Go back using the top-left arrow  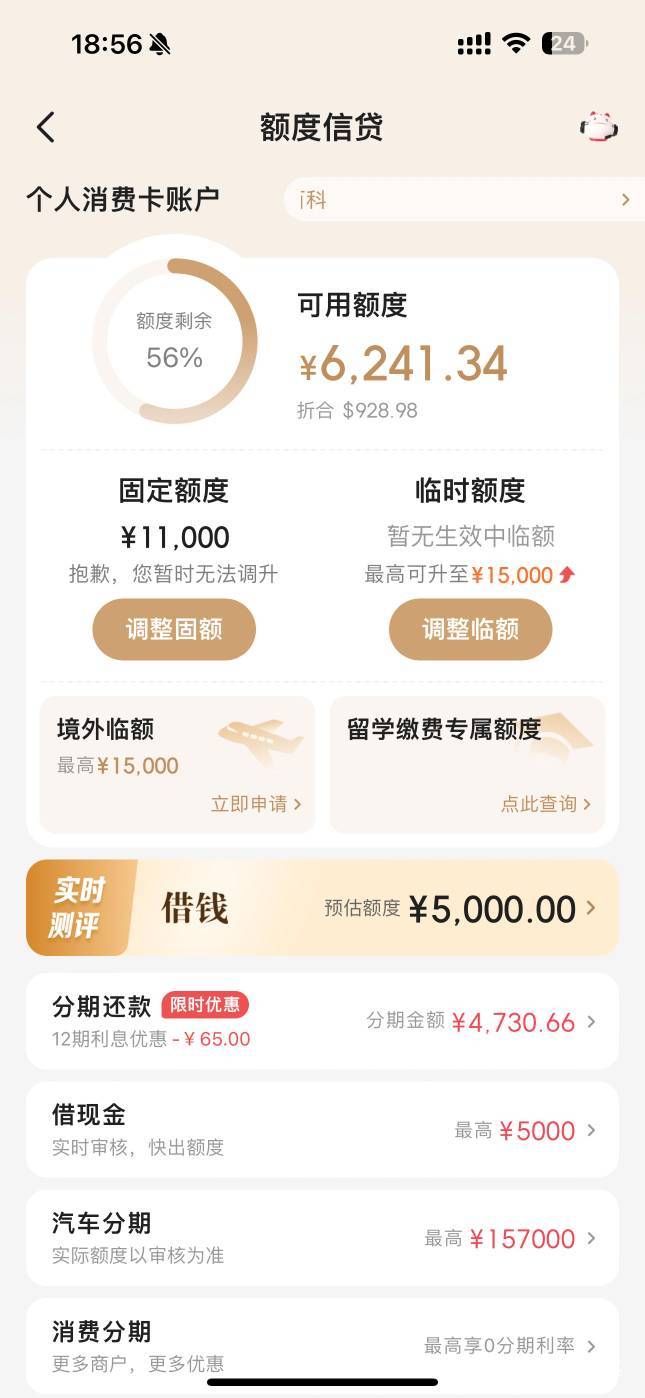tap(45, 127)
